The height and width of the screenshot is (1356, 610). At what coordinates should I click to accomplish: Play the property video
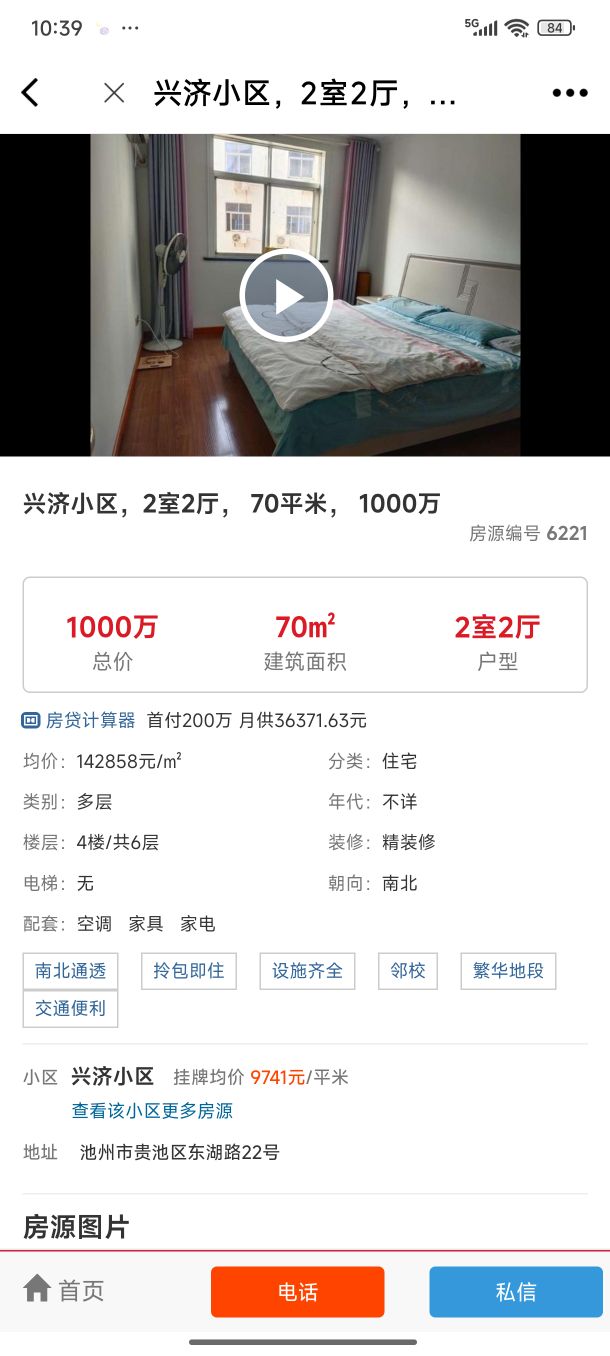coord(286,295)
